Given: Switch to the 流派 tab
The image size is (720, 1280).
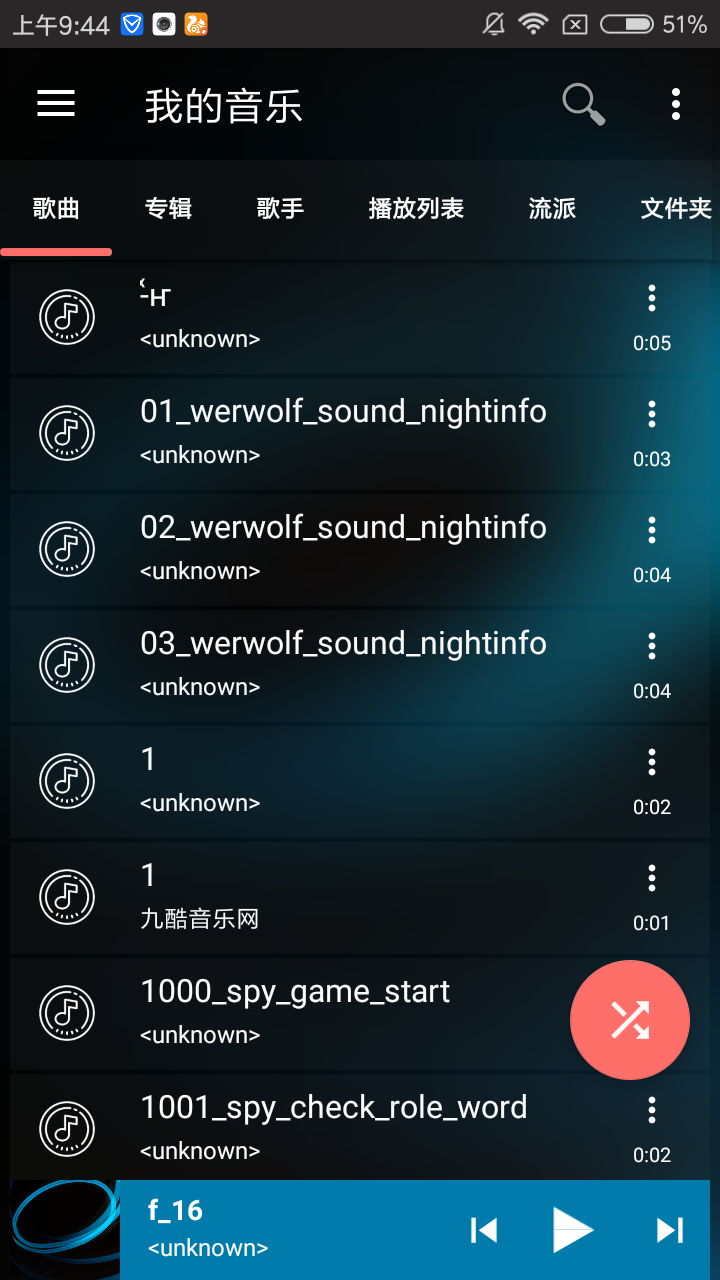Looking at the screenshot, I should point(552,208).
